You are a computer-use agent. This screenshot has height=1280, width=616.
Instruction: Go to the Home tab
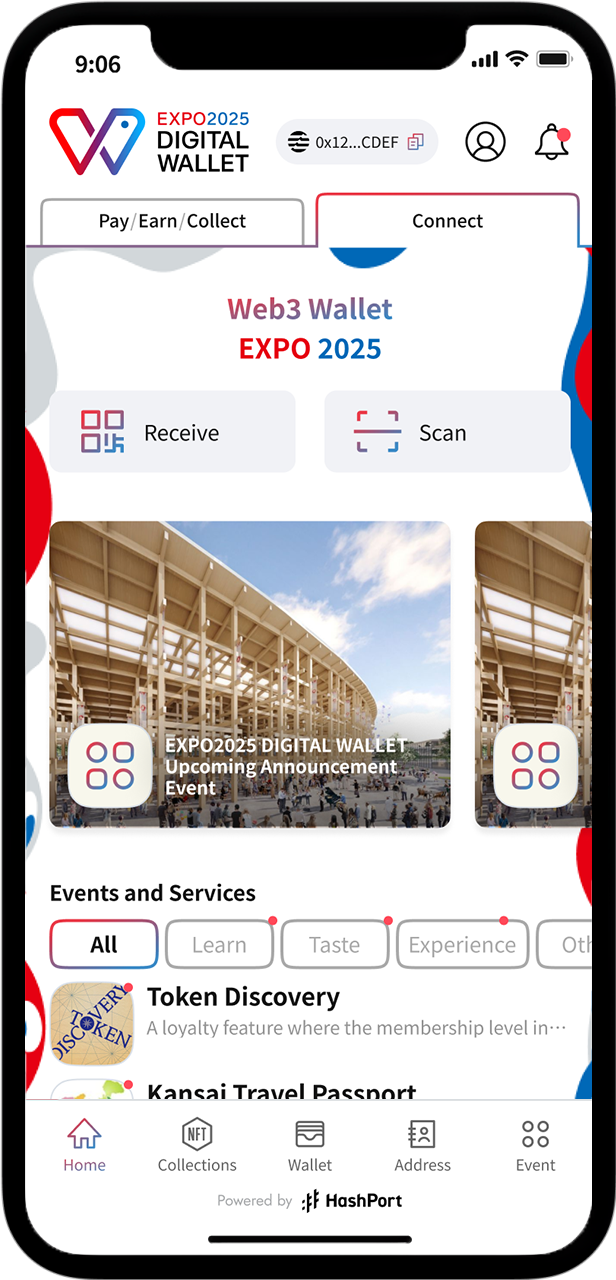[84, 1145]
